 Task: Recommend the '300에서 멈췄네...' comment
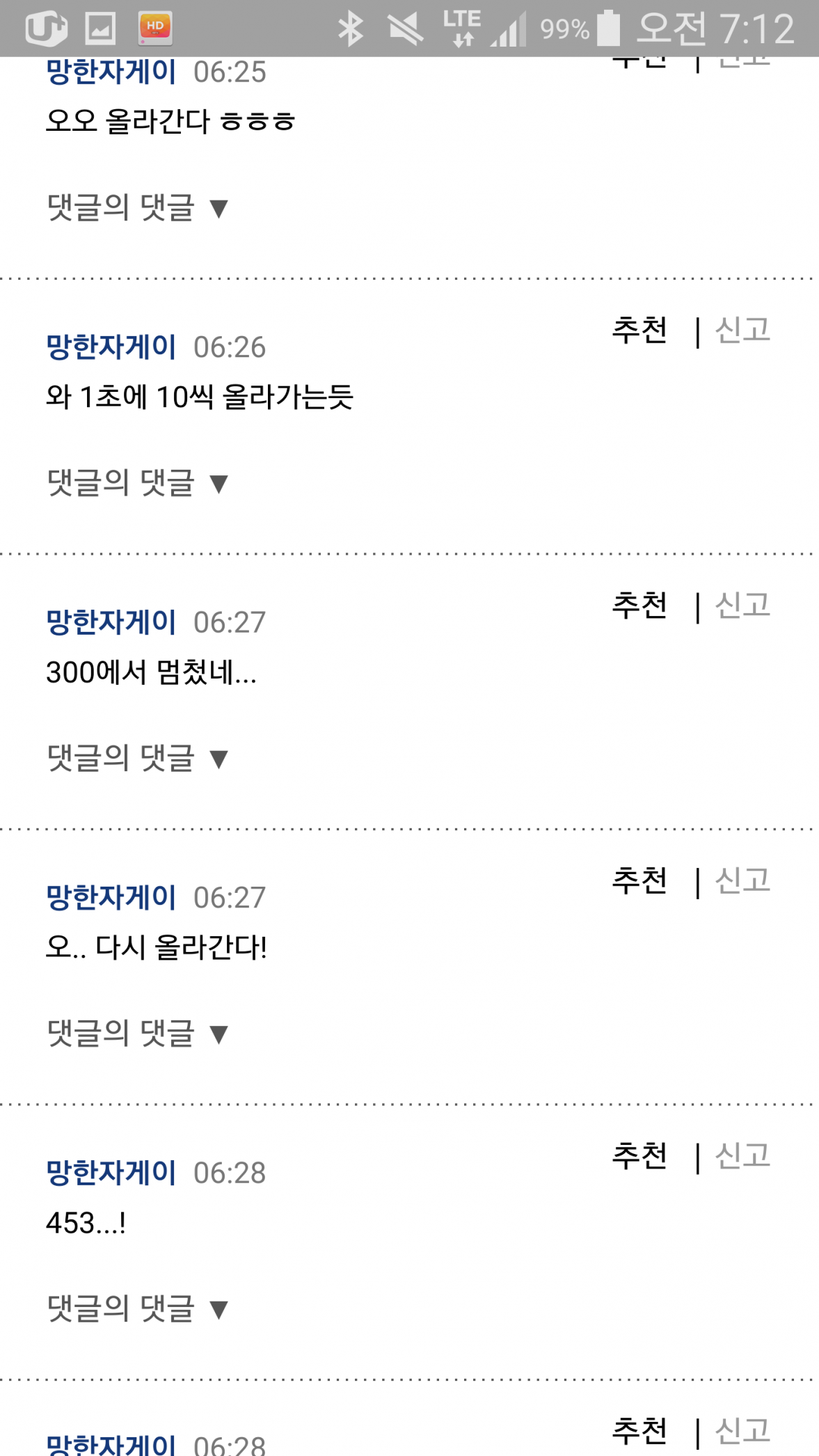(x=639, y=605)
